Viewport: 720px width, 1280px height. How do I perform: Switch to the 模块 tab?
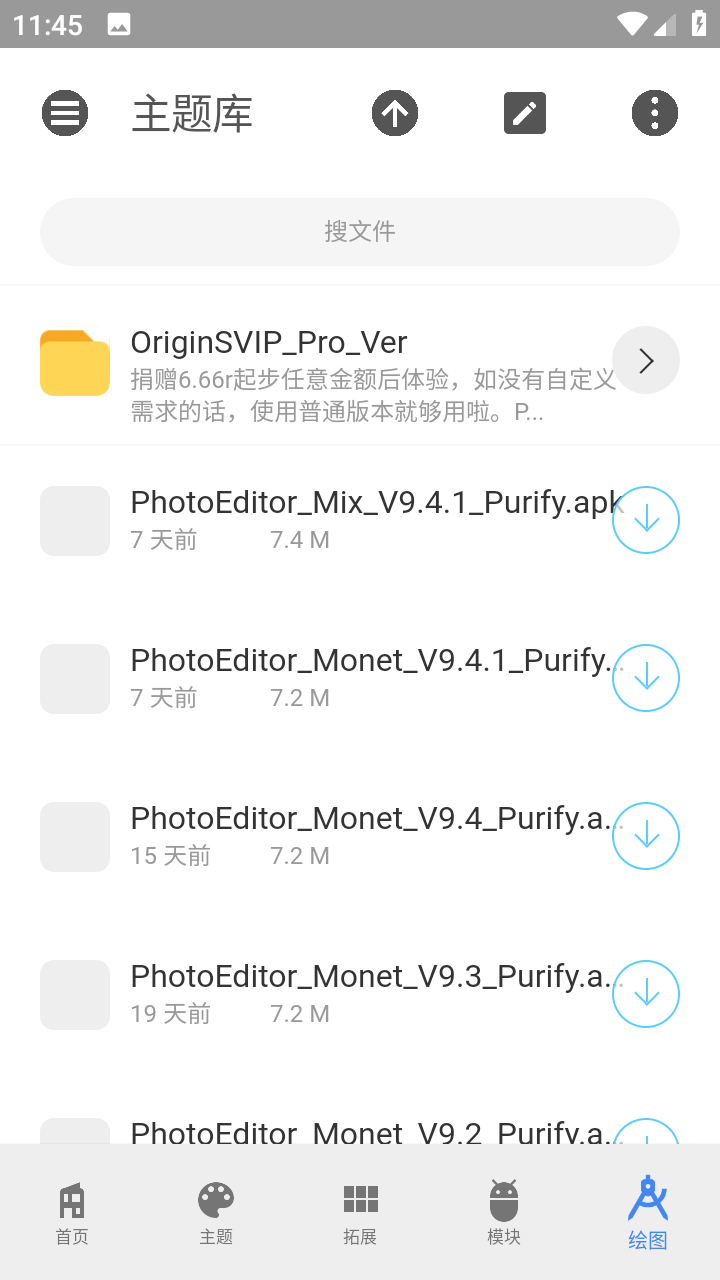point(503,1212)
